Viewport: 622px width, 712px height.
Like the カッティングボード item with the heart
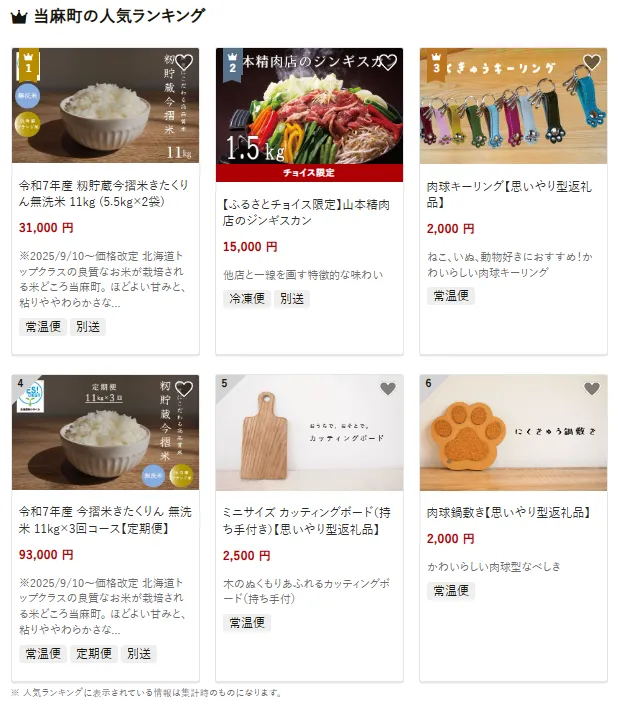pos(388,389)
